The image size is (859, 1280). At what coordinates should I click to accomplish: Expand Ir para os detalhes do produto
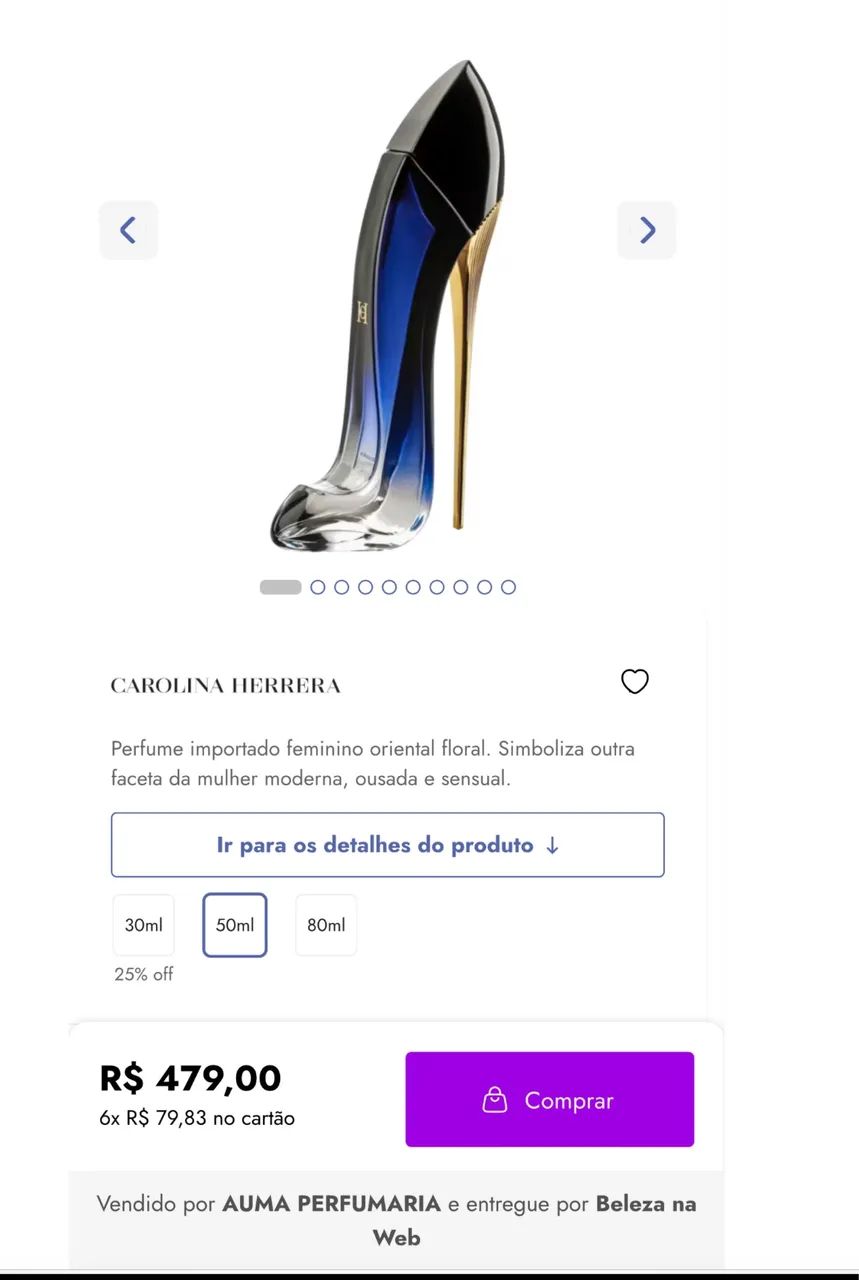[388, 845]
